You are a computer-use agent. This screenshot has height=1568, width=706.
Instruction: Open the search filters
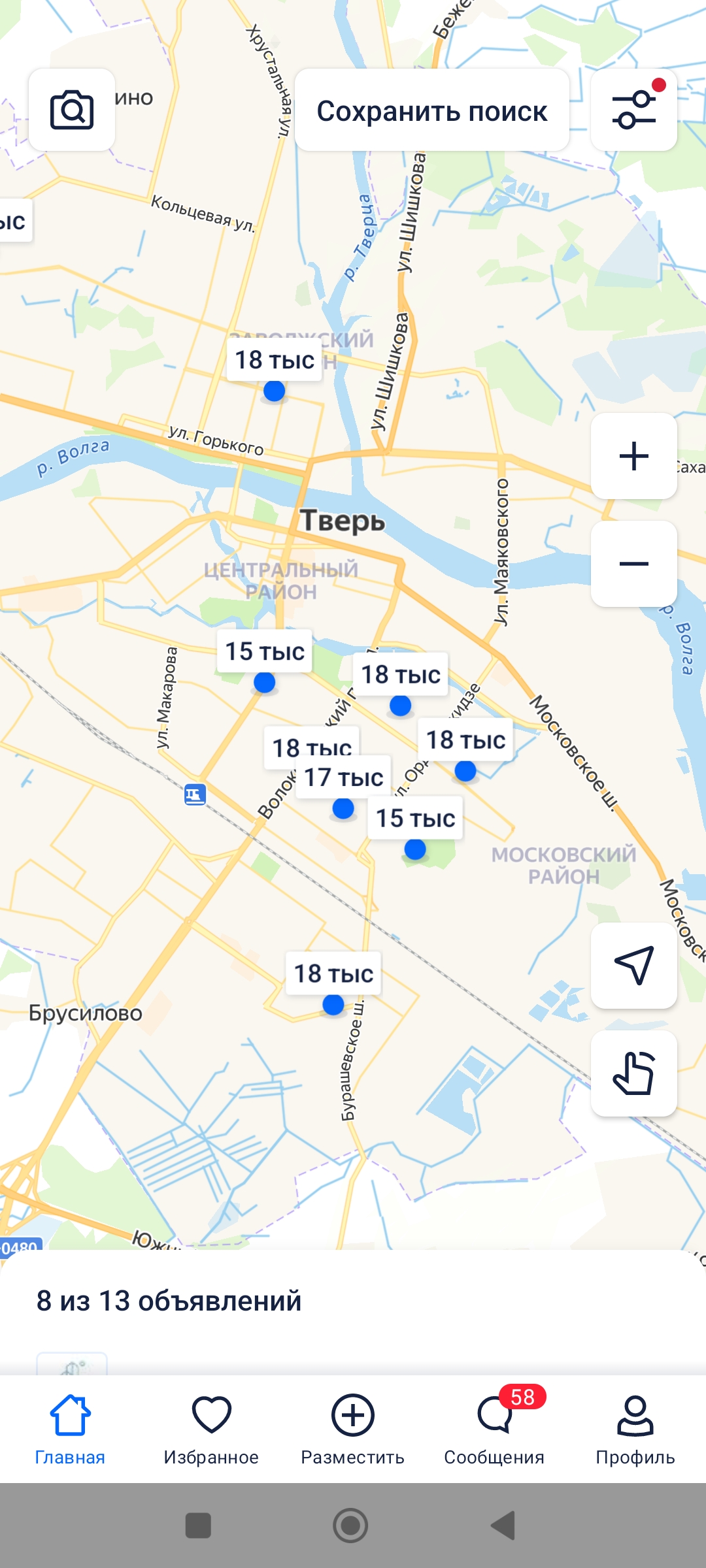coord(633,110)
